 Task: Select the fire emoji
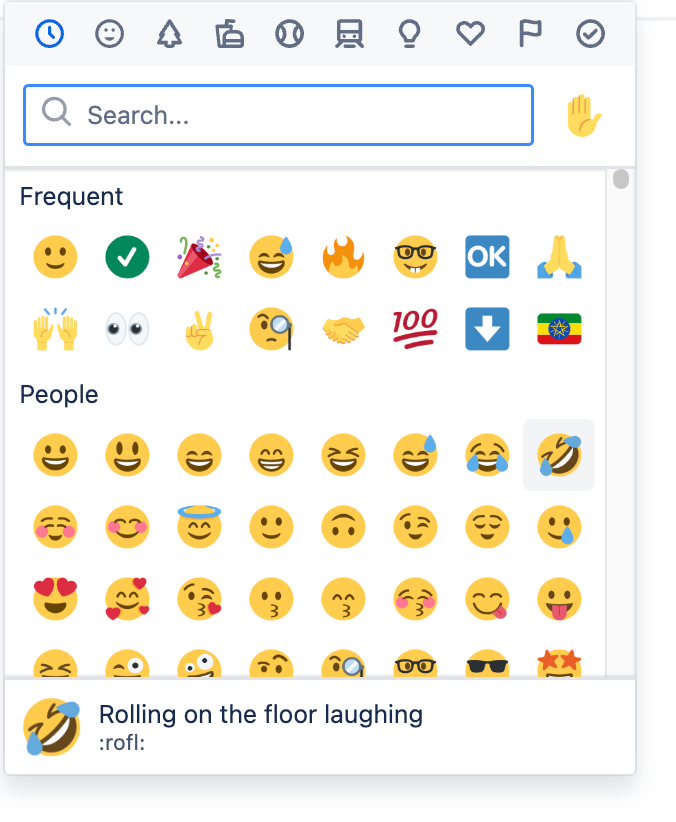(343, 257)
